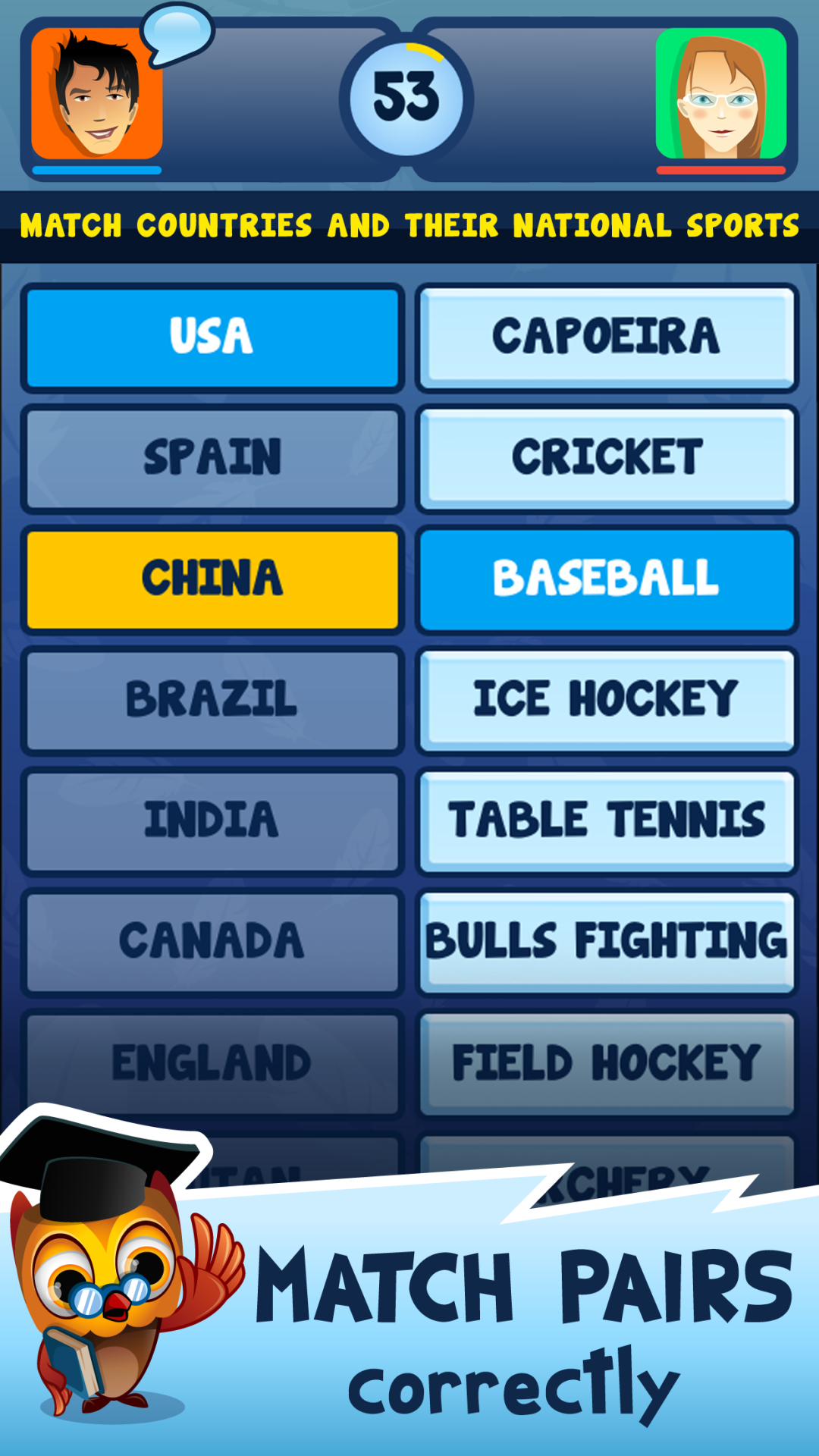Viewport: 819px width, 1456px height.
Task: Select BRAZIL in the country column
Action: tap(212, 699)
